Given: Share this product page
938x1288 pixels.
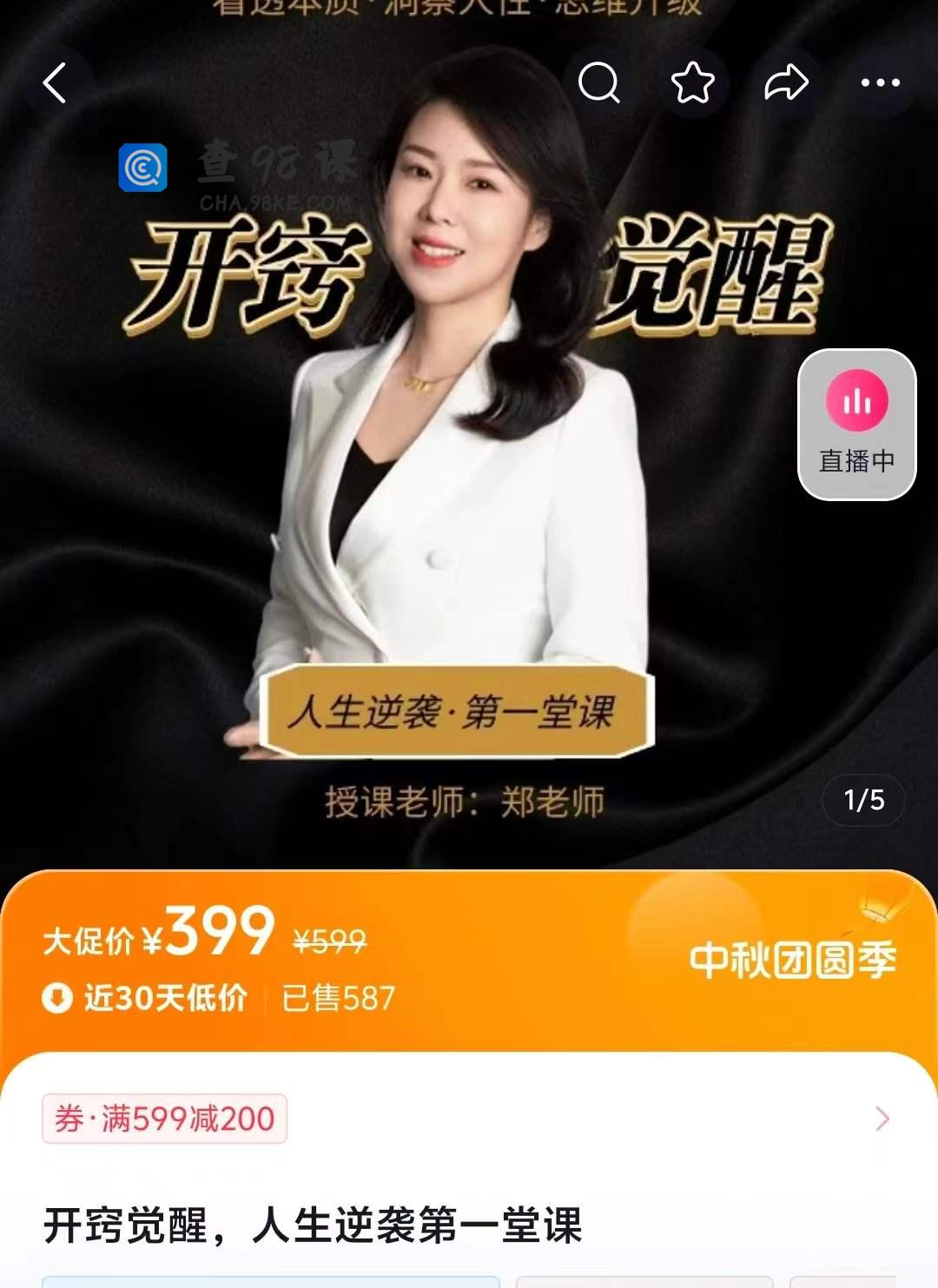Looking at the screenshot, I should [x=787, y=83].
